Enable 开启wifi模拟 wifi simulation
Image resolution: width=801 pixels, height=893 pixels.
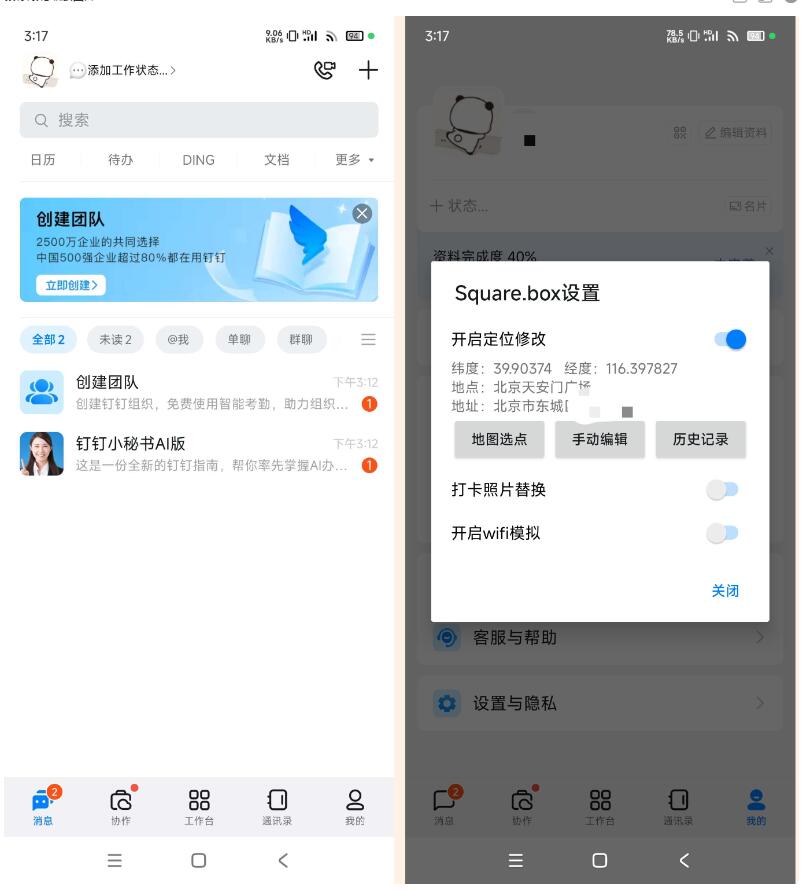[722, 533]
